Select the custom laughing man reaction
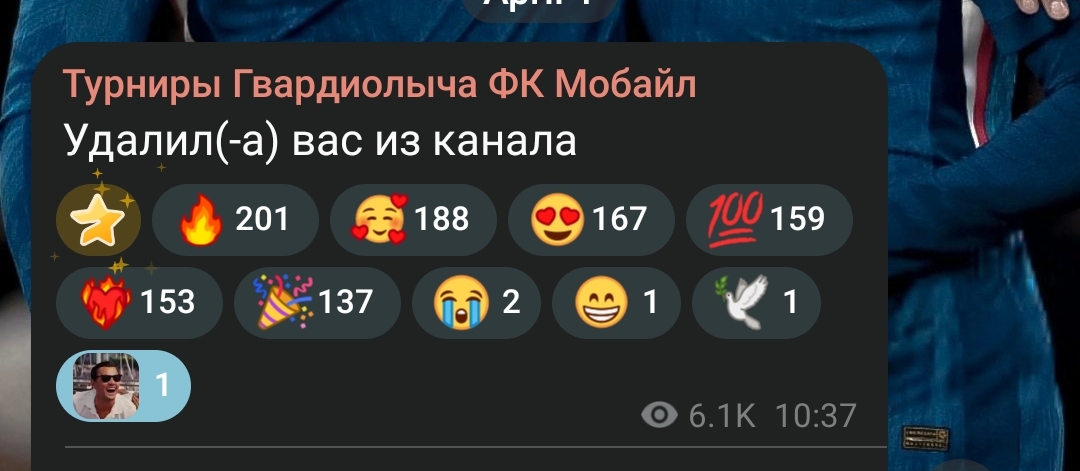The width and height of the screenshot is (1080, 471). pos(124,385)
